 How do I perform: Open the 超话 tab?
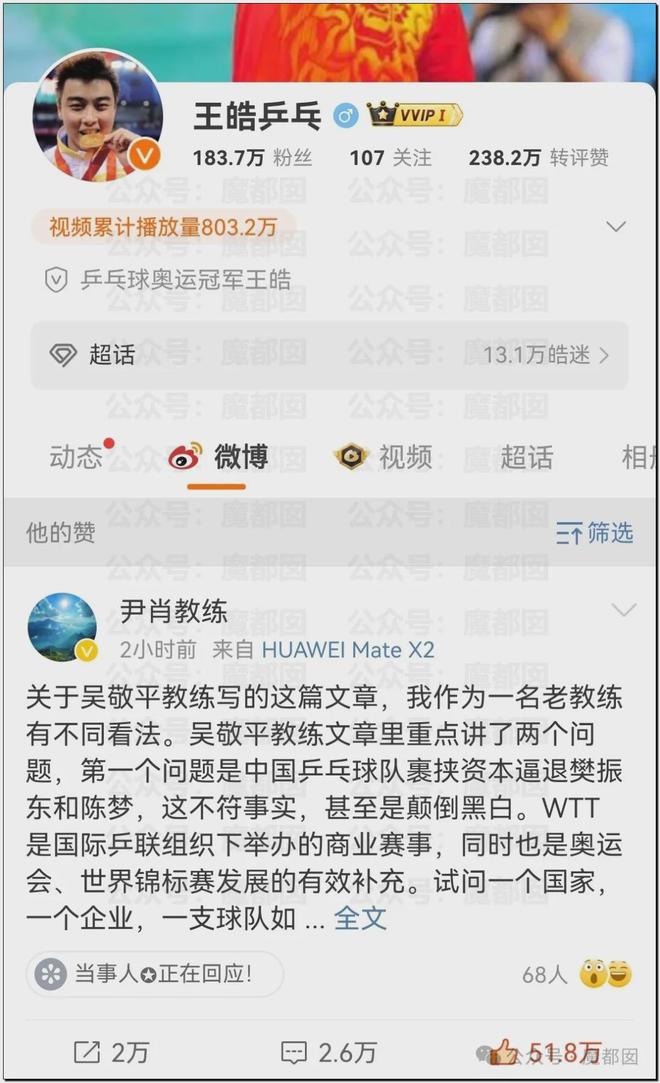(526, 457)
